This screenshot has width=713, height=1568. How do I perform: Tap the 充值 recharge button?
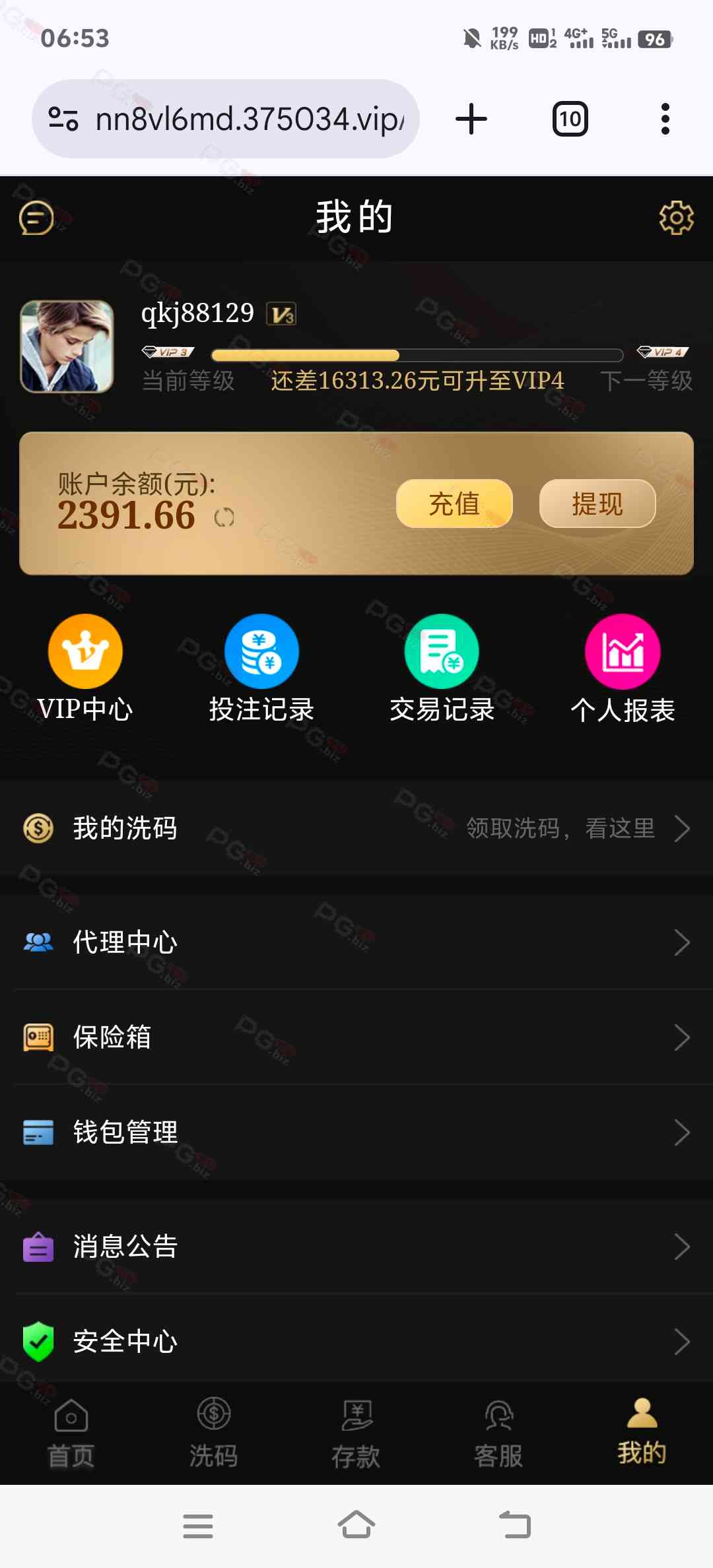(454, 504)
